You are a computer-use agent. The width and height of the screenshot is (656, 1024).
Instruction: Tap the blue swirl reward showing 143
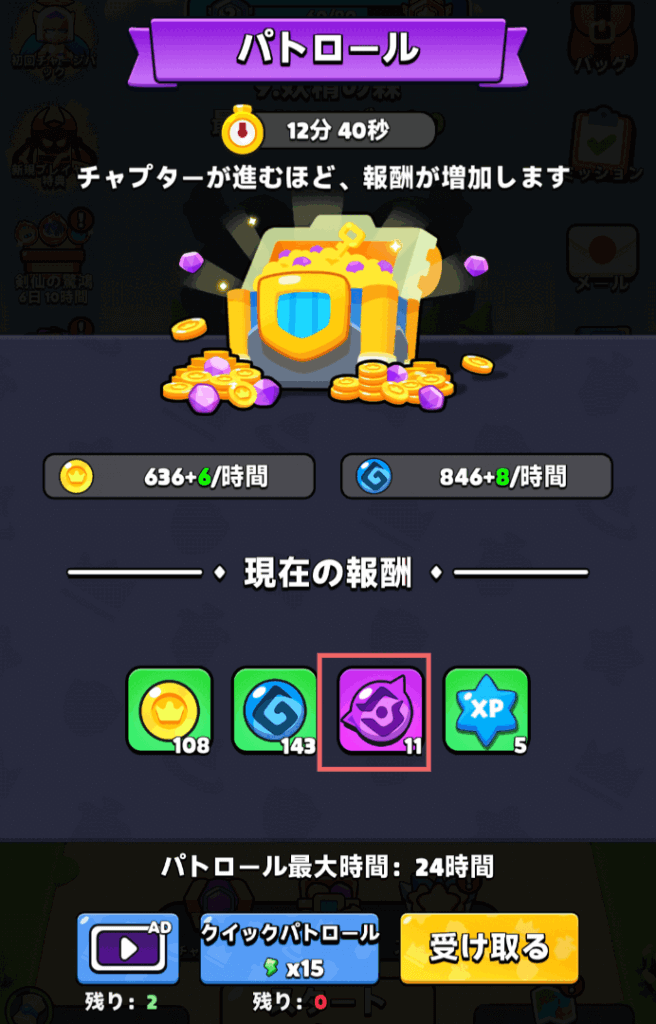click(x=275, y=710)
